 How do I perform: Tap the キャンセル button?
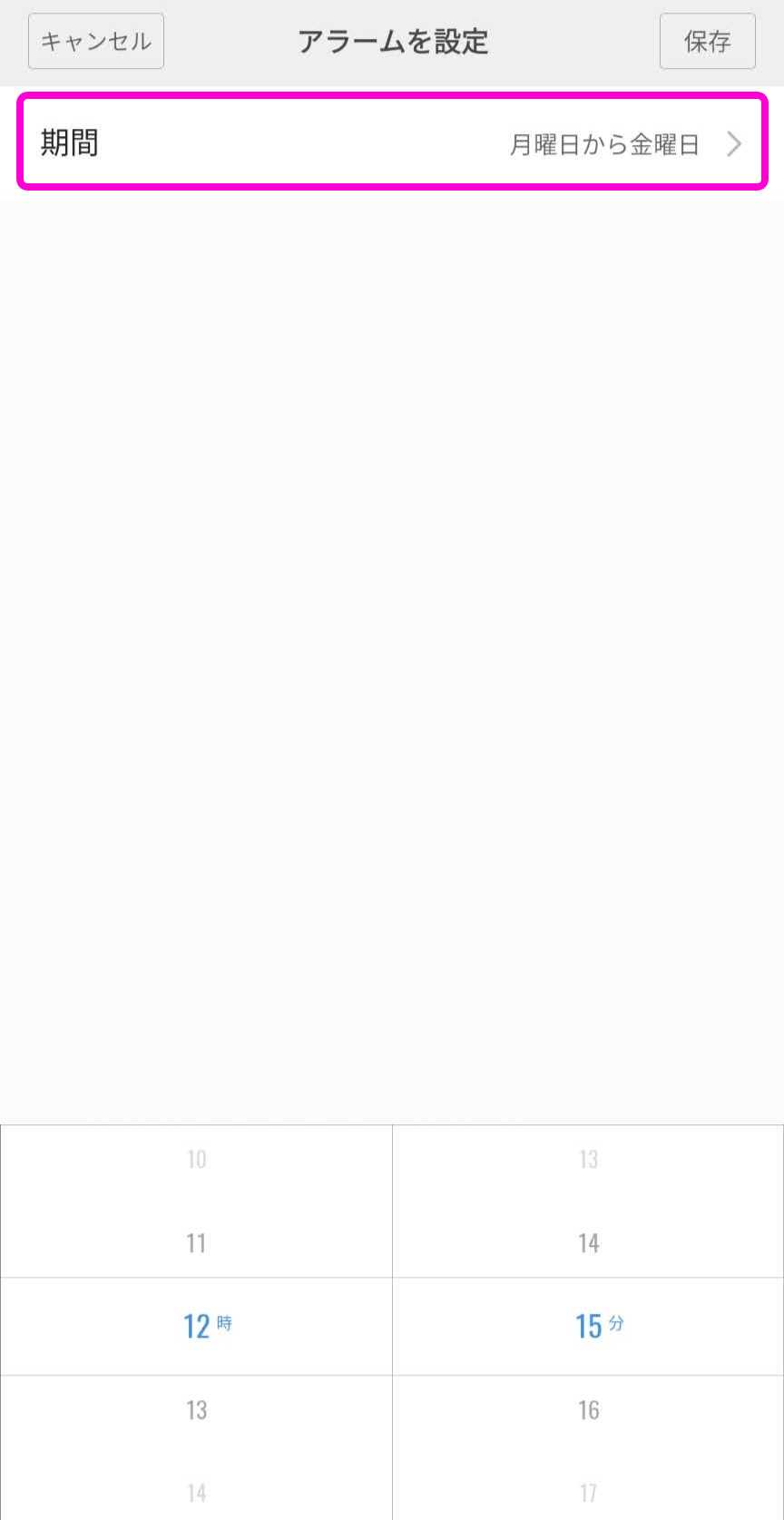point(96,42)
